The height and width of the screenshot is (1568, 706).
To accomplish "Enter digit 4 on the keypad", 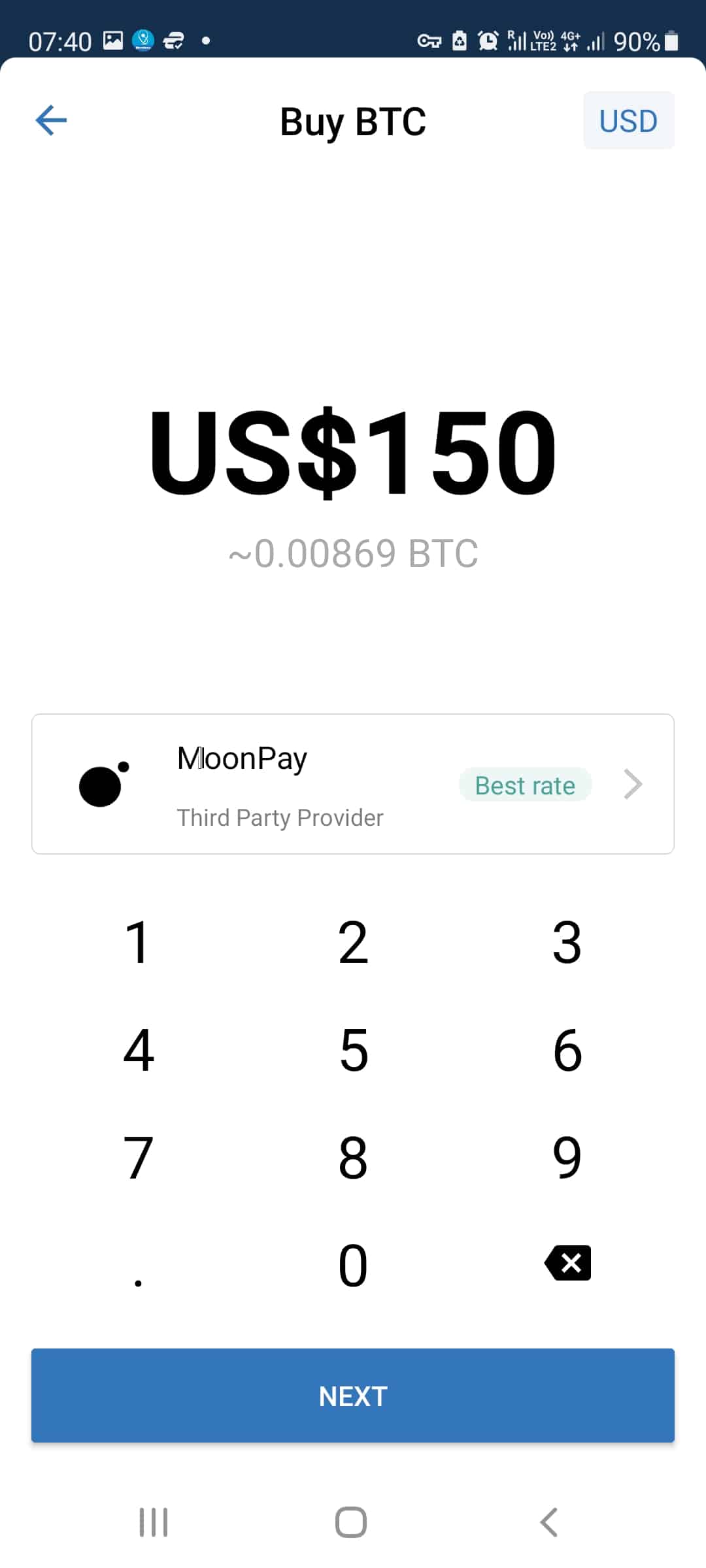I will click(138, 1050).
